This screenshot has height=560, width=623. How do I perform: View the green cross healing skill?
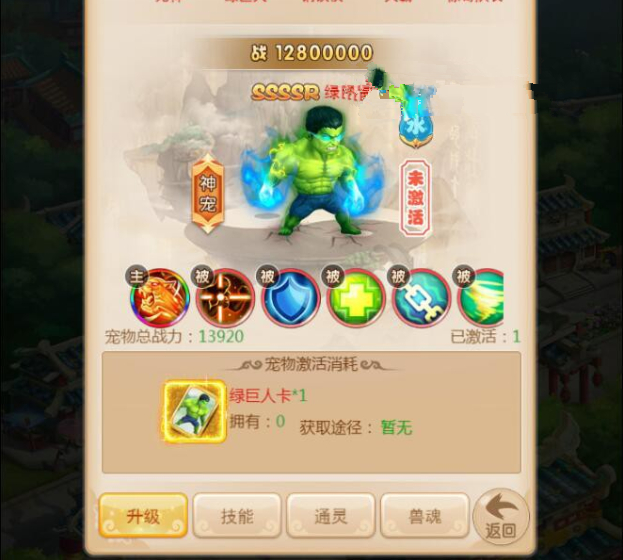pyautogui.click(x=356, y=298)
